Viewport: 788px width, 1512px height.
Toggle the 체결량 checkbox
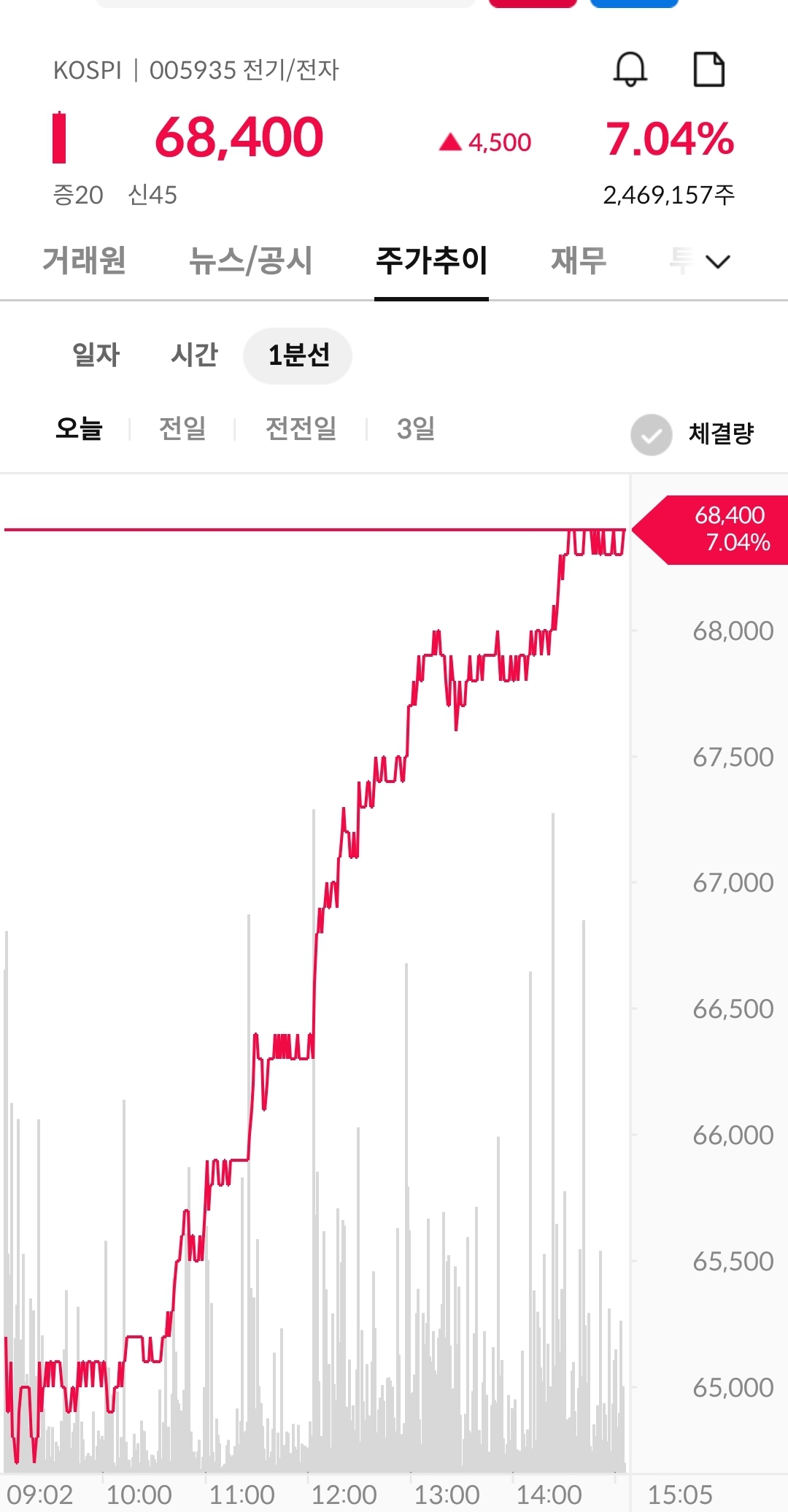tap(652, 435)
